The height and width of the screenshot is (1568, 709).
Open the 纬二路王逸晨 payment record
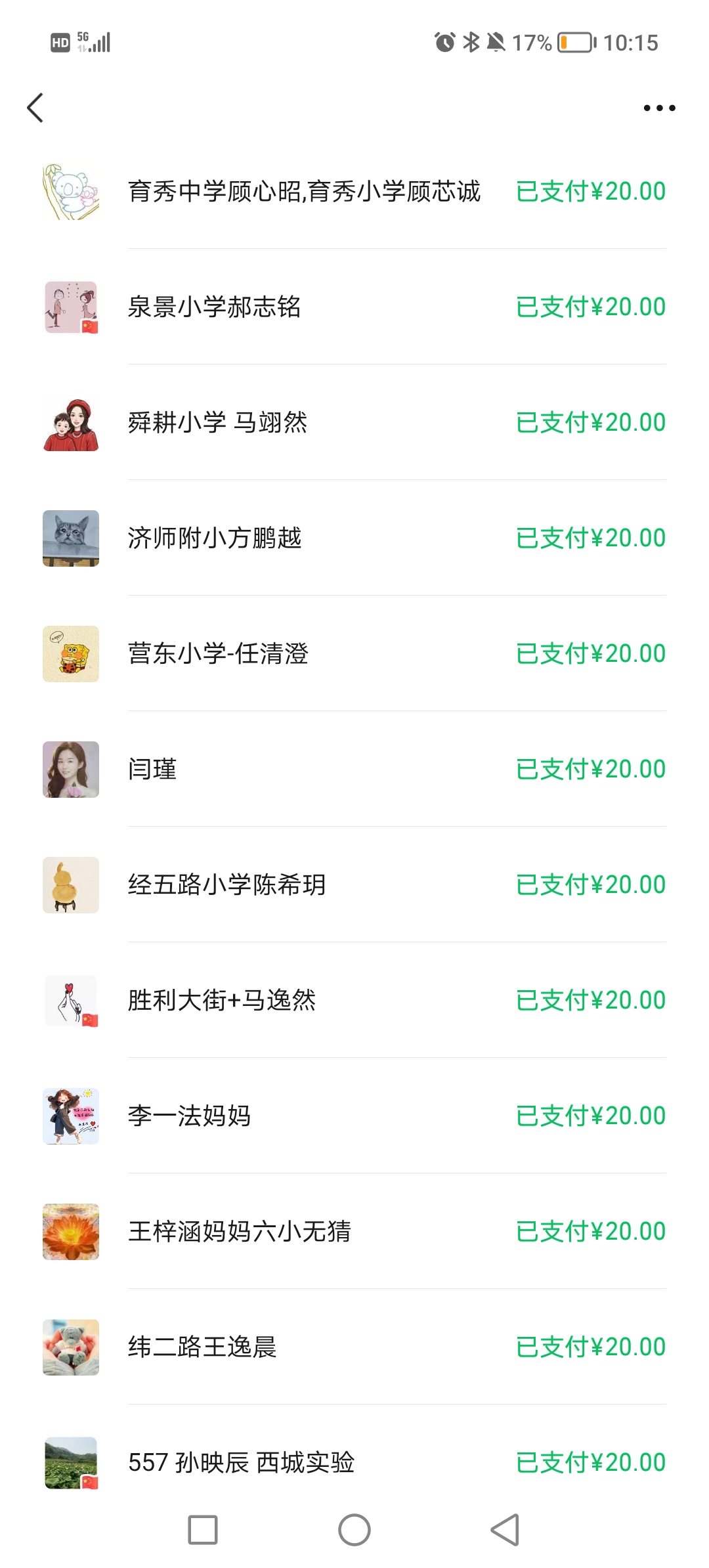tap(354, 1347)
